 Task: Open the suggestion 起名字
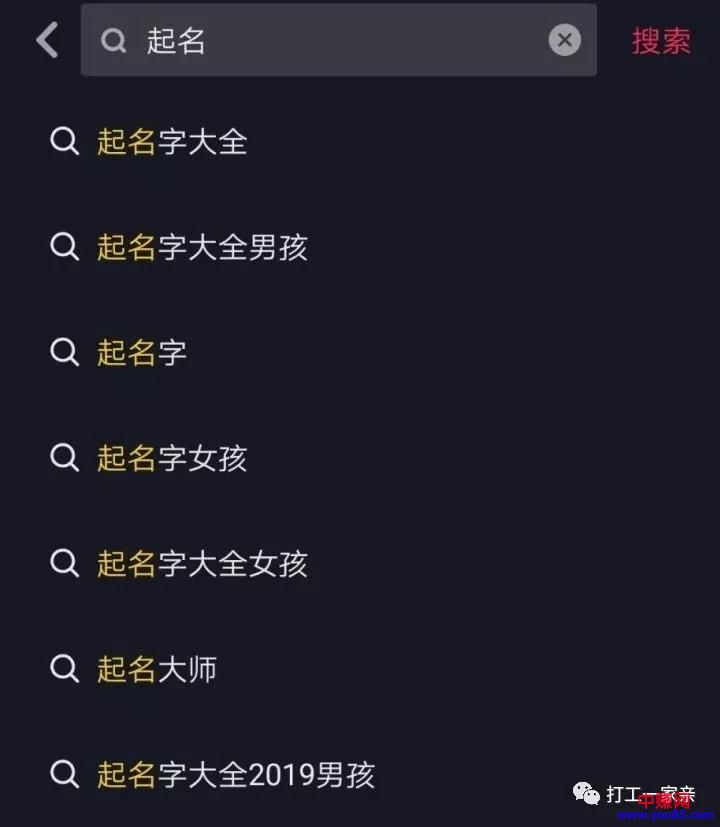[x=142, y=352]
